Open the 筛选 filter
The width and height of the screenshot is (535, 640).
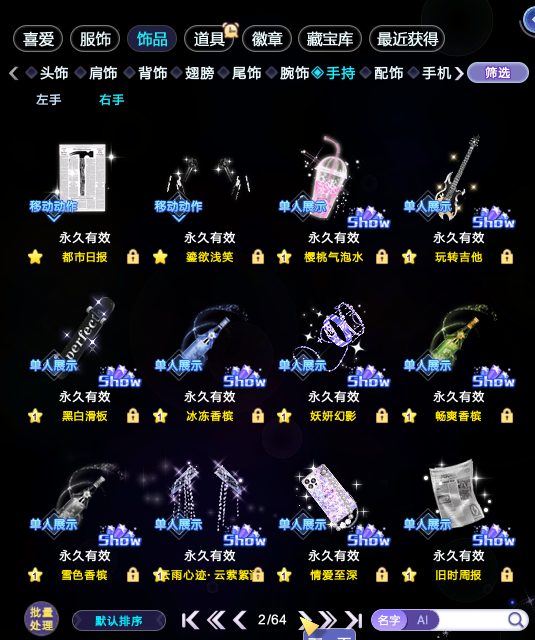(x=497, y=73)
